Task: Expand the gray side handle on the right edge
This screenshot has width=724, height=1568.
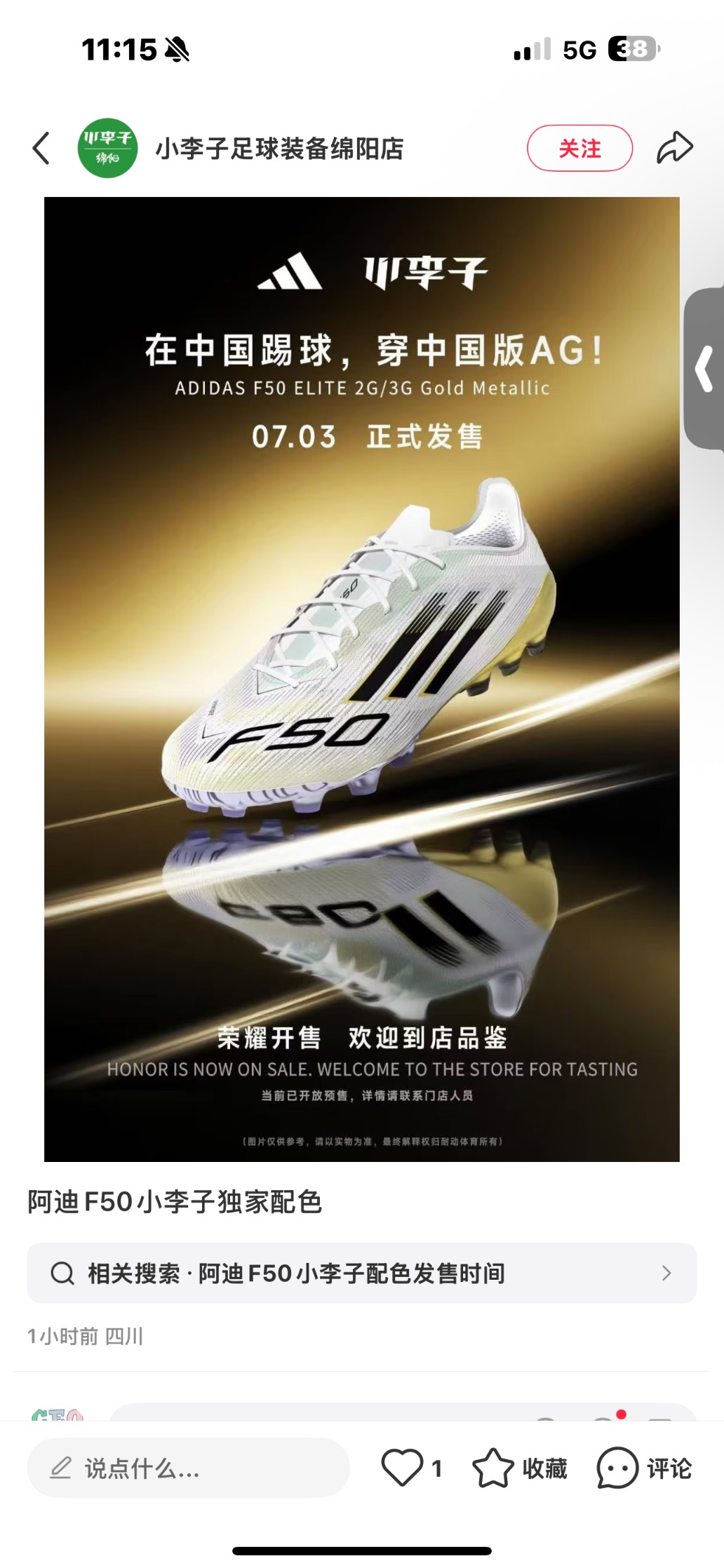Action: click(704, 369)
